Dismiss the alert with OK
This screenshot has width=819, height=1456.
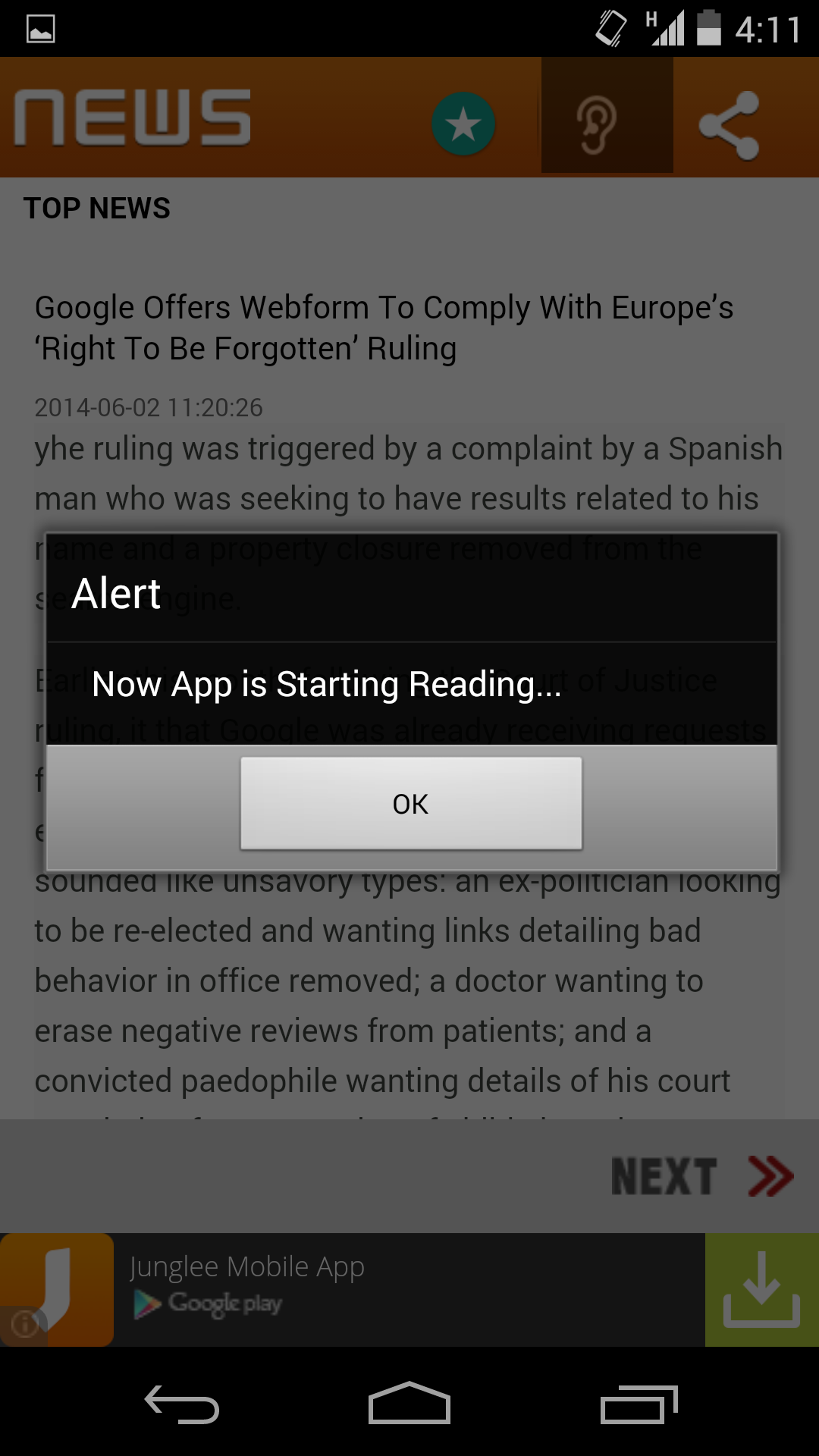[x=411, y=803]
